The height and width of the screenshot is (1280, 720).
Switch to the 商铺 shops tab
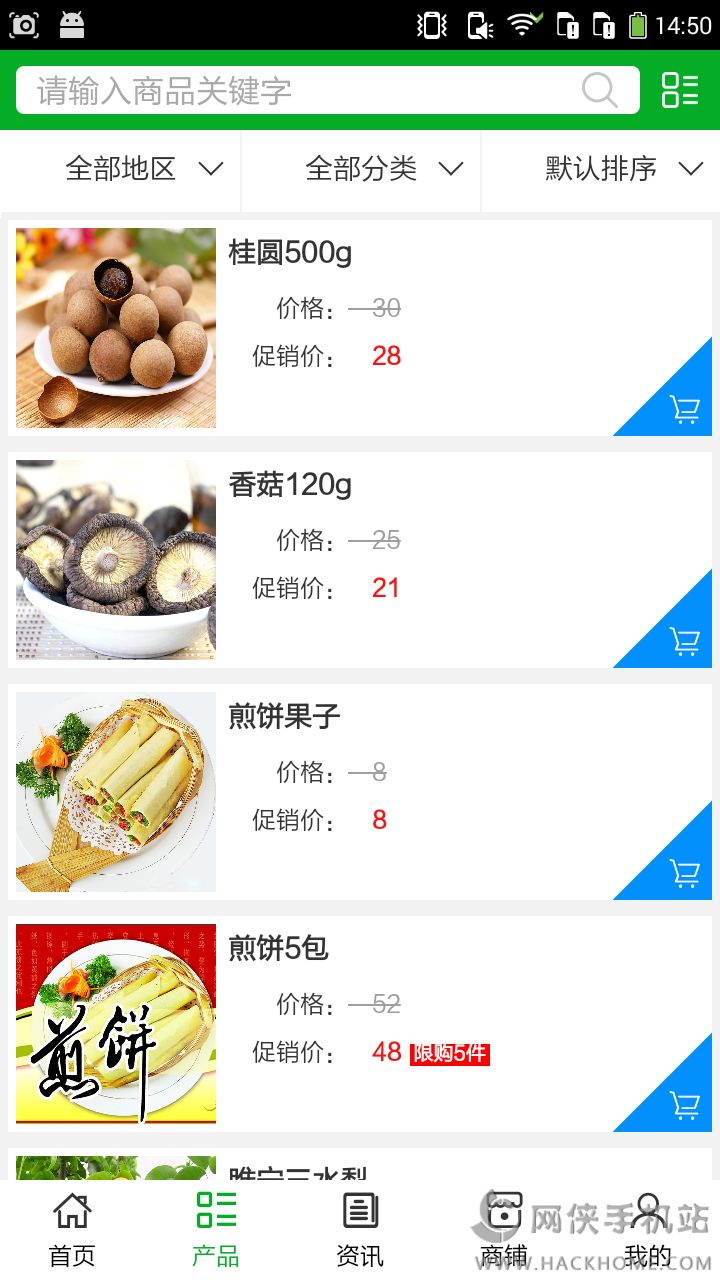pyautogui.click(x=504, y=1230)
